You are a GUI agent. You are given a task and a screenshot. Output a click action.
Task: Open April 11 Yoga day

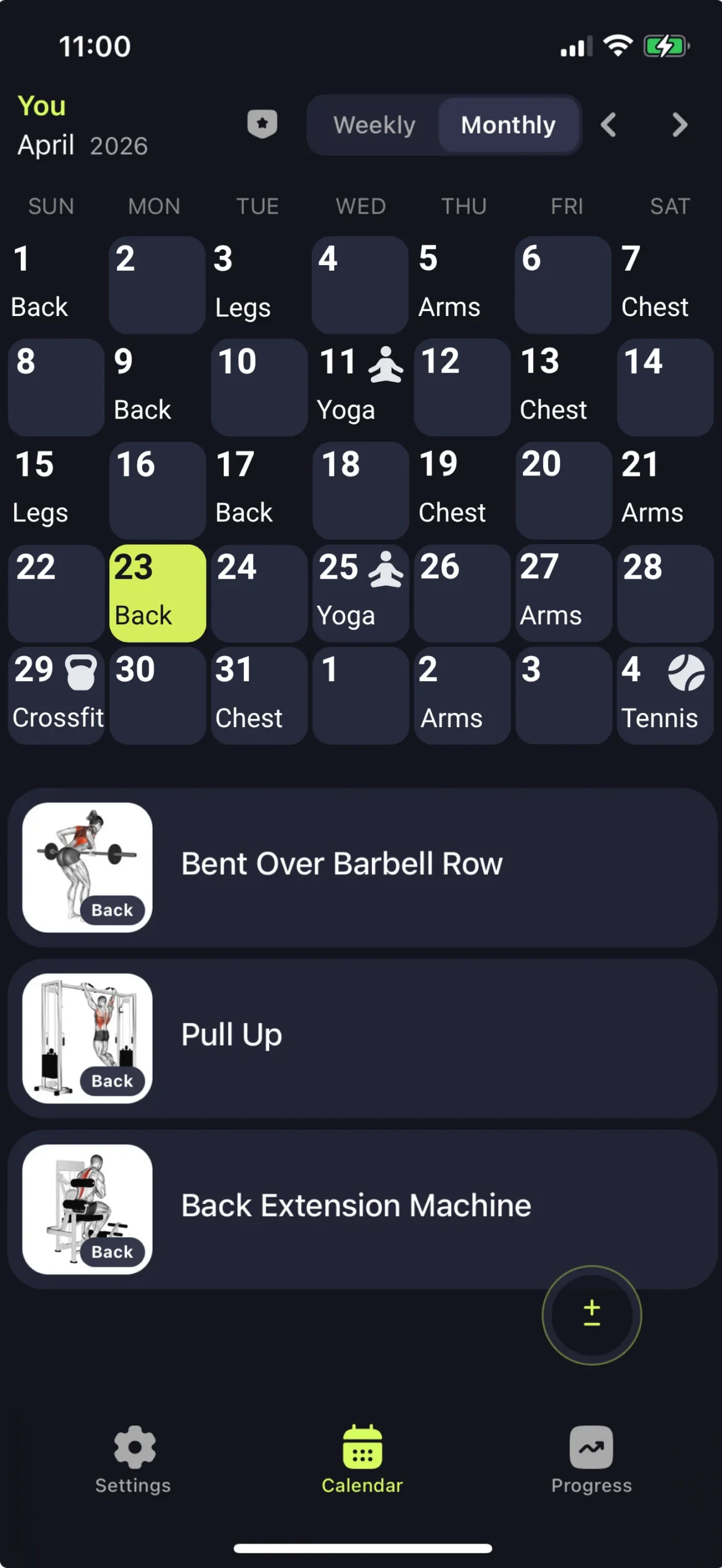tap(360, 387)
